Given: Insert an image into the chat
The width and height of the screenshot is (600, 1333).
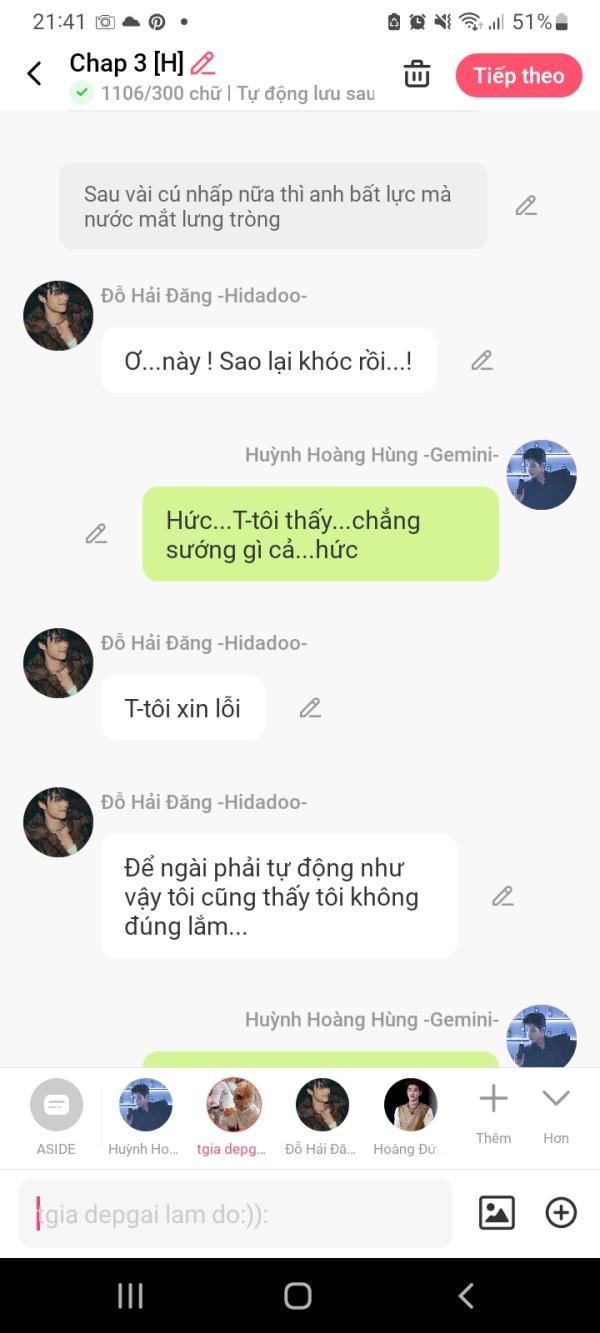Looking at the screenshot, I should (x=496, y=1213).
